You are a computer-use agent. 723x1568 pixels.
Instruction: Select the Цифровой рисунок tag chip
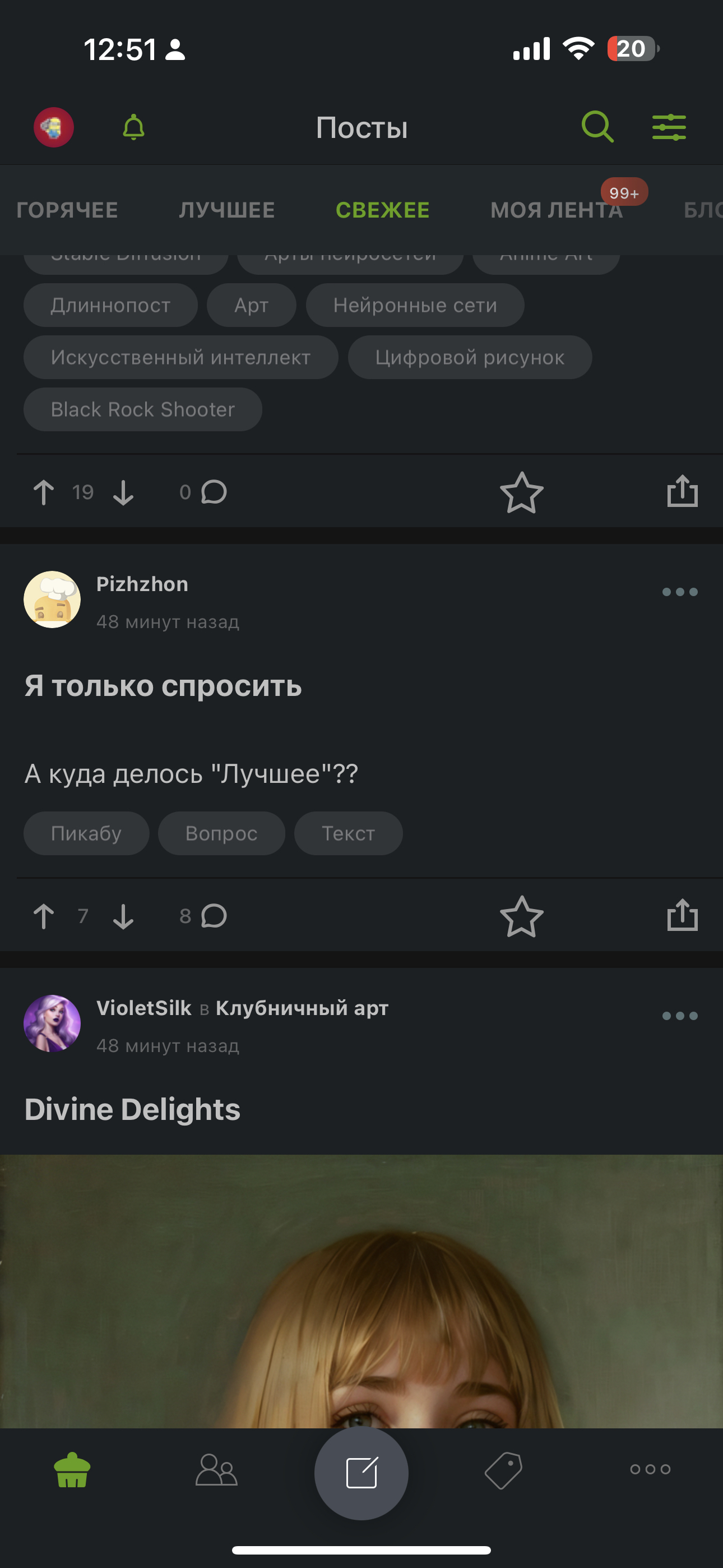tap(469, 357)
